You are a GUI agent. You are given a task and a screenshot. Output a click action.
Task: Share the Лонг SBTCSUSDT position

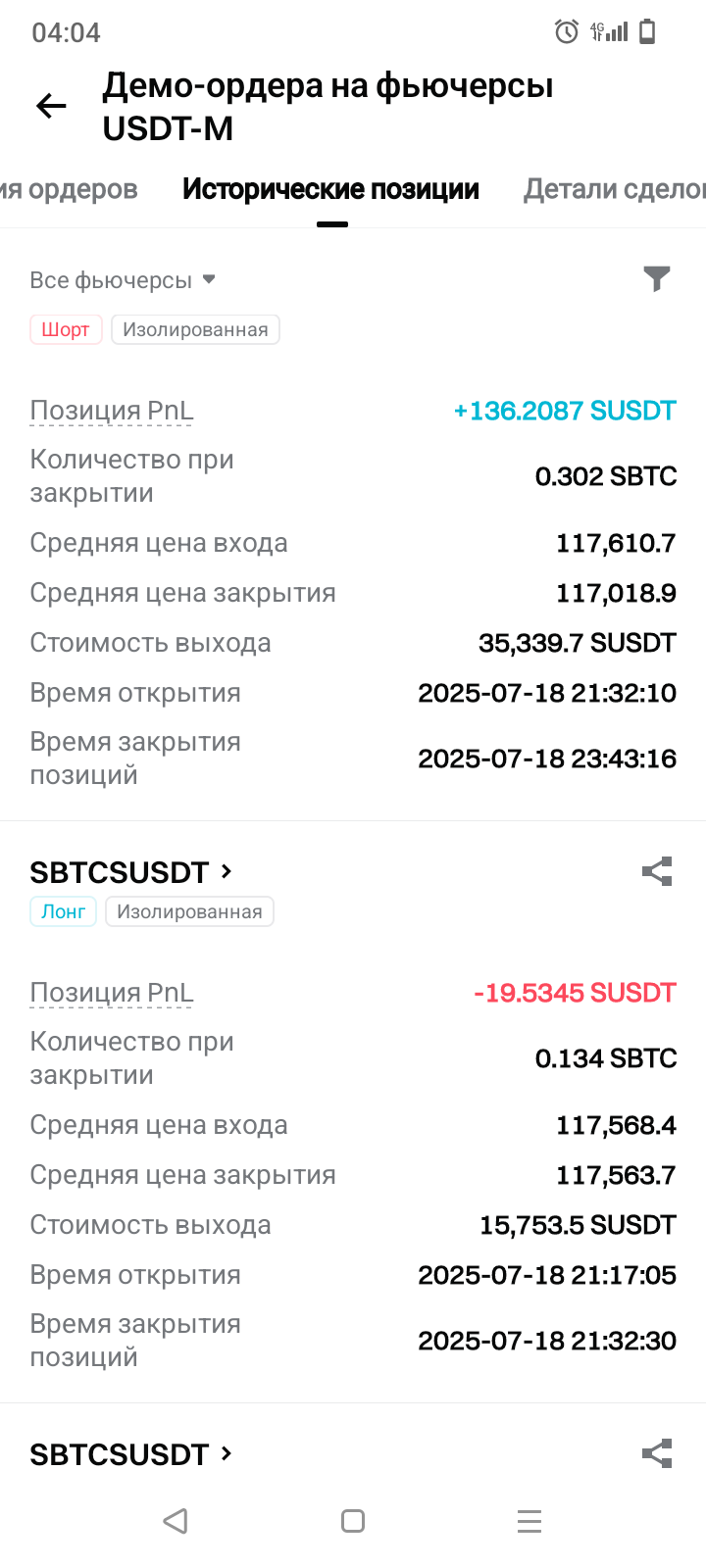(657, 871)
